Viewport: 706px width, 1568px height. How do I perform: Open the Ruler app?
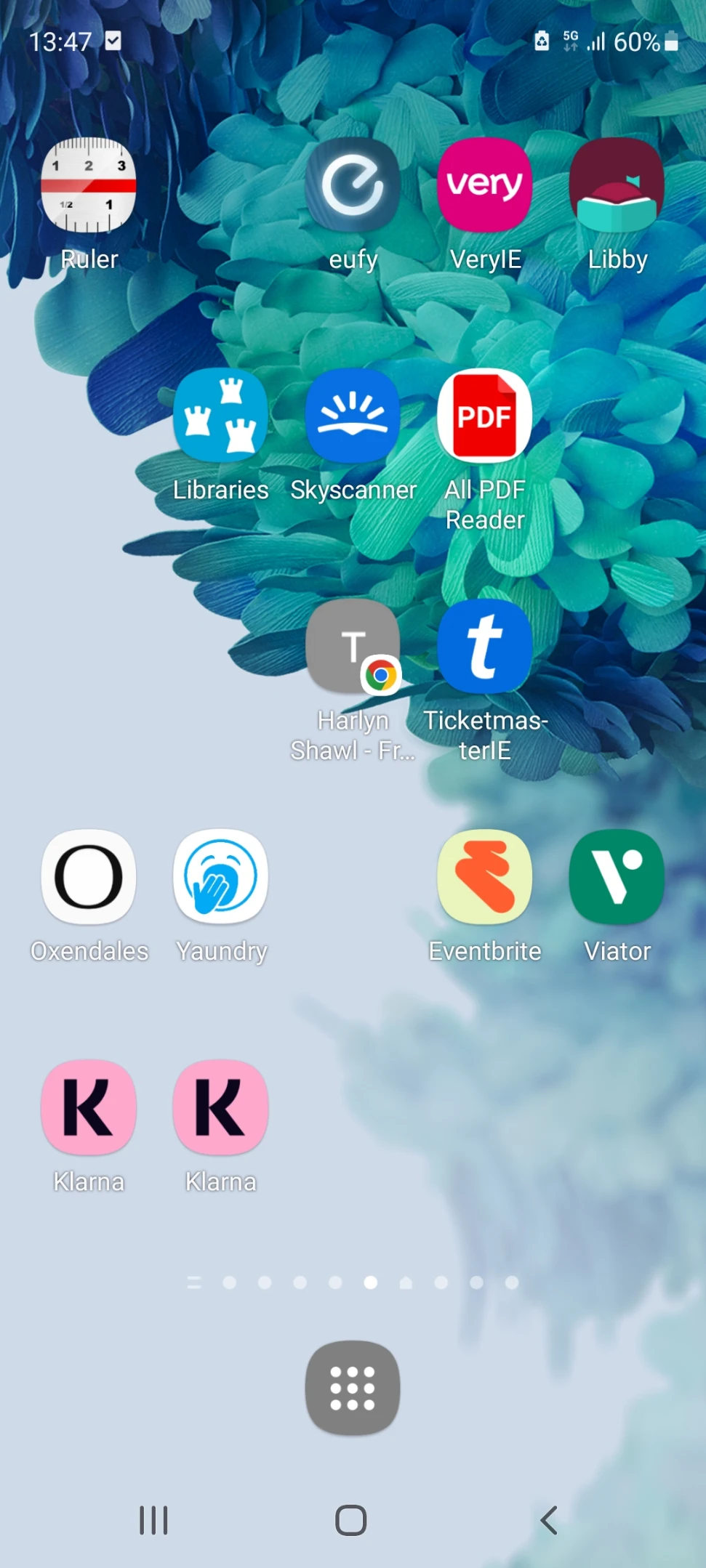[x=89, y=185]
